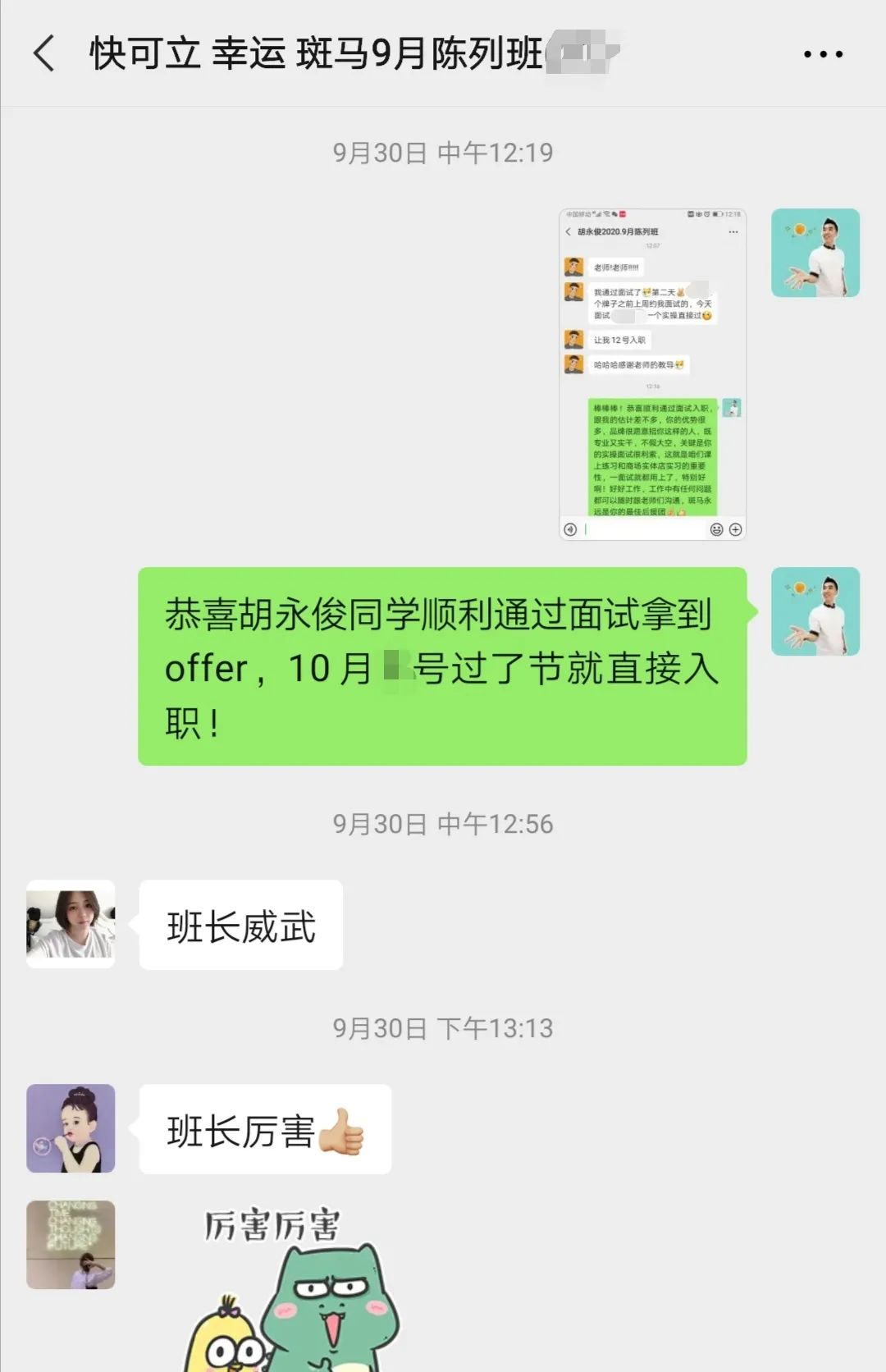Screen dimensions: 886x1372
Task: Tap the sender avatar beside the screenshot image
Action: pyautogui.click(x=815, y=253)
